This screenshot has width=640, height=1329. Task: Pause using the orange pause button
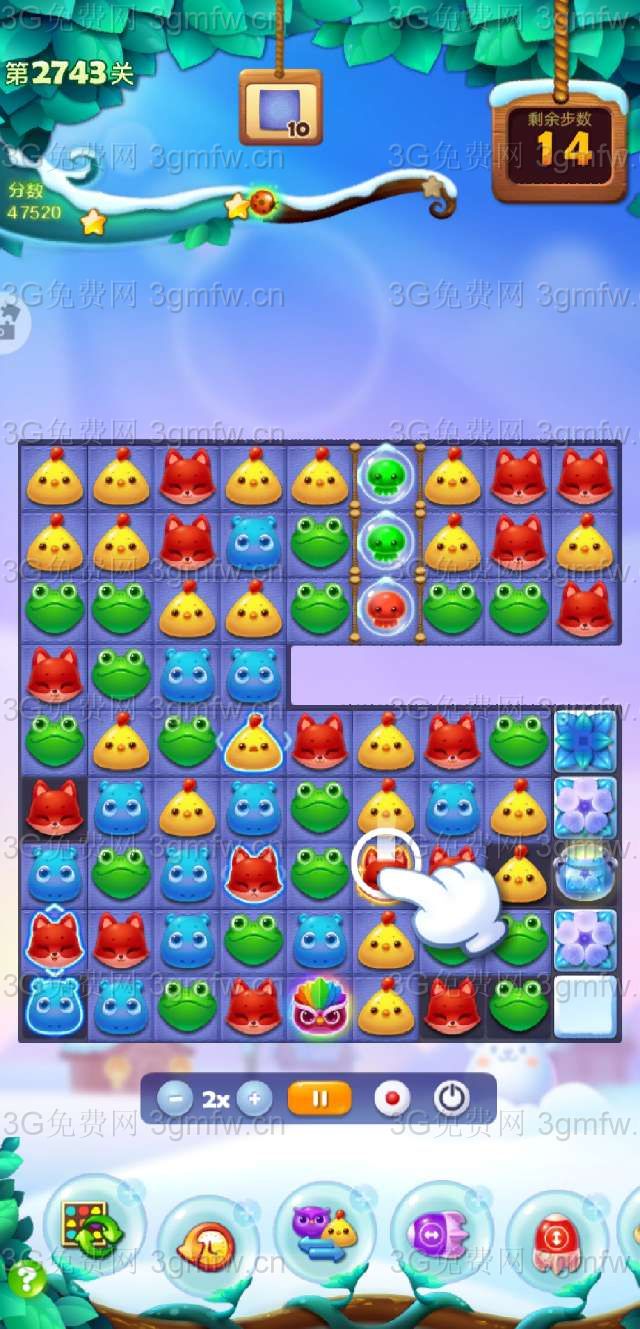click(x=320, y=1099)
